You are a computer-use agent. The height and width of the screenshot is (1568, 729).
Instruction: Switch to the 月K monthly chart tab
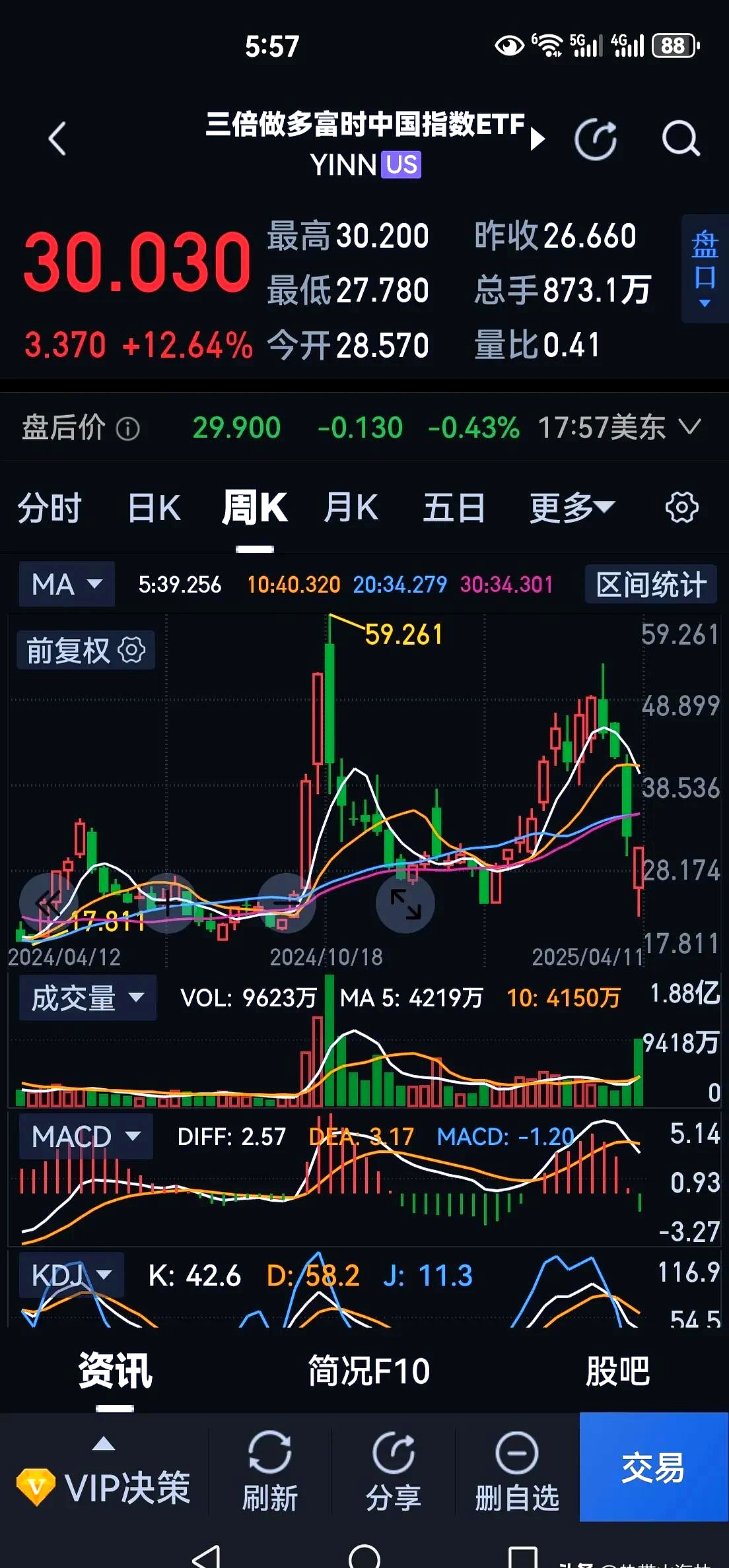tap(351, 507)
